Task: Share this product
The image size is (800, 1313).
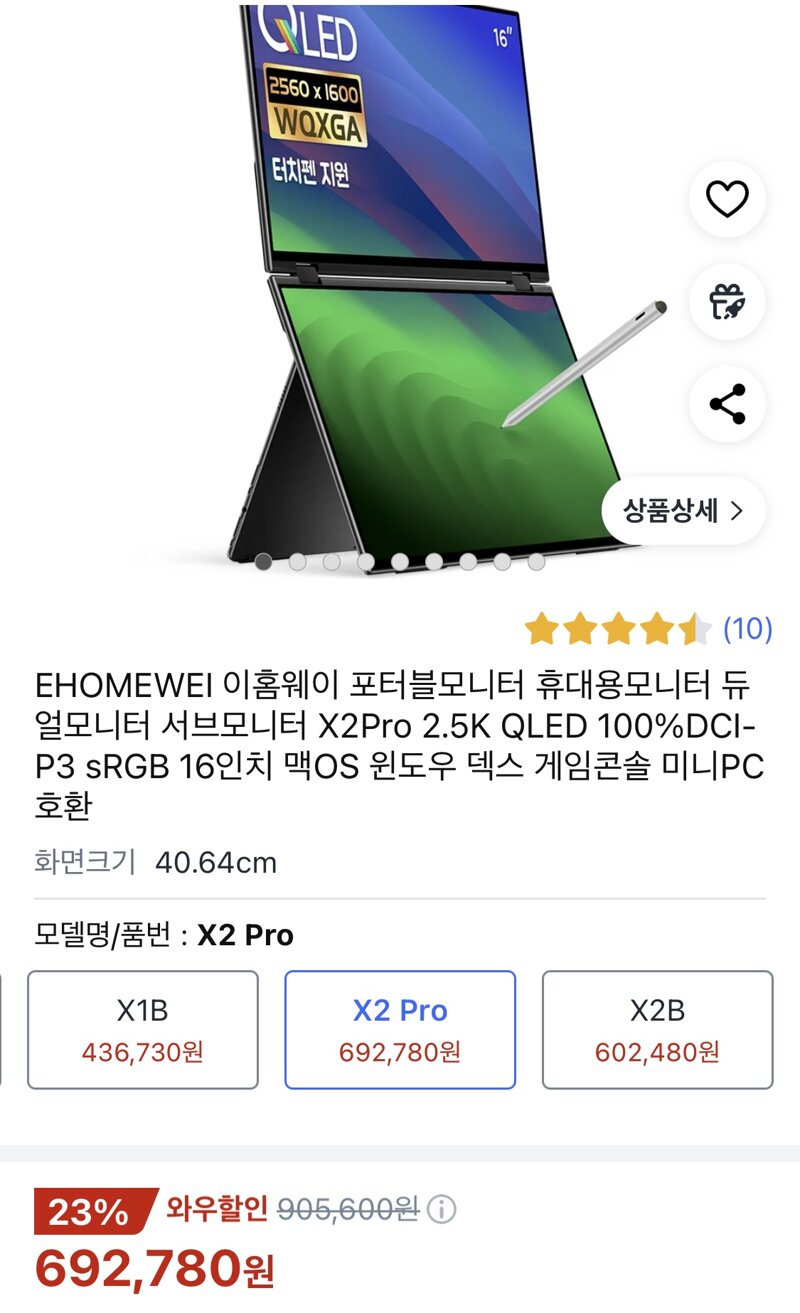Action: 727,404
